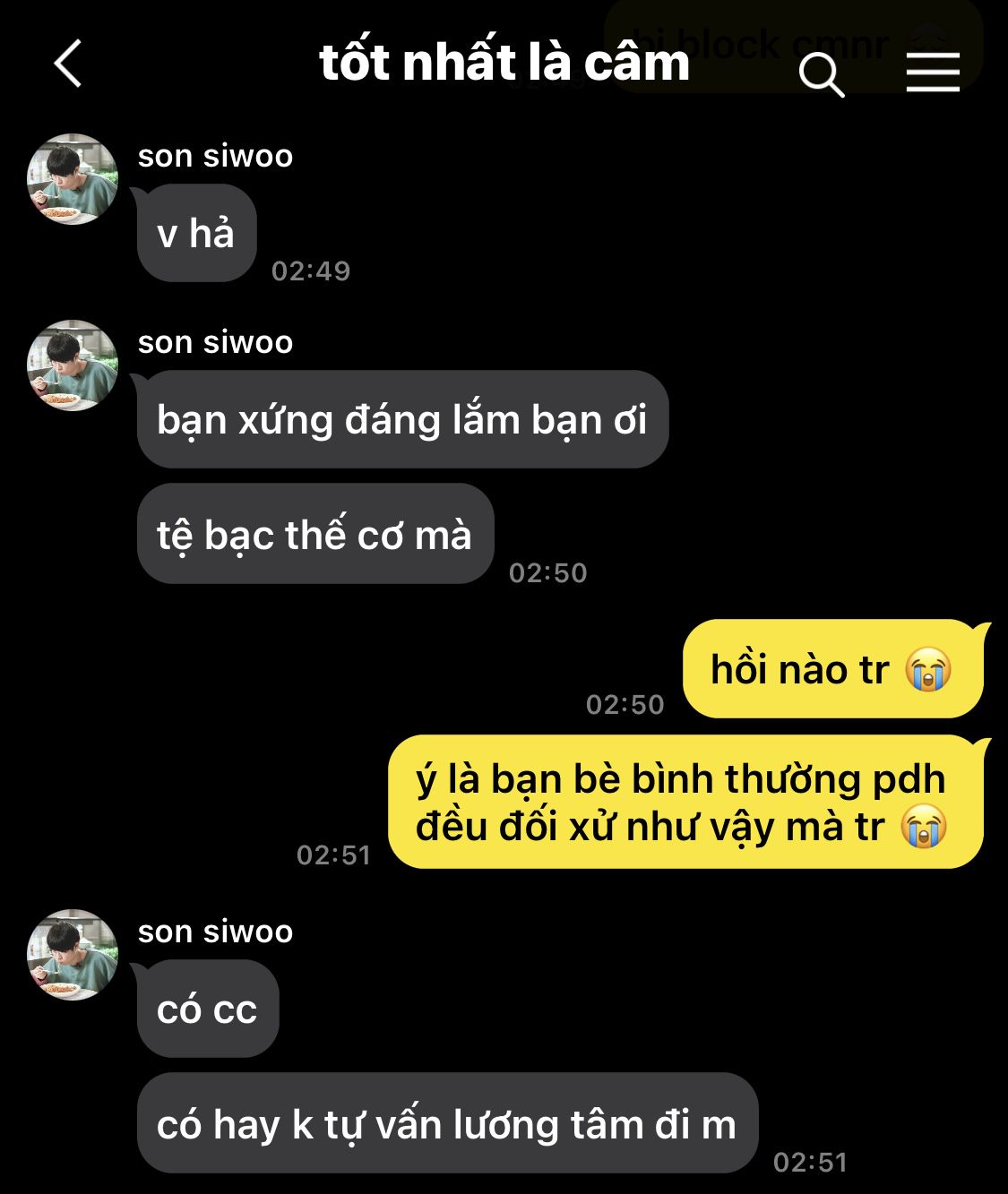Search messages with the magnifier icon
Image resolution: width=1008 pixels, height=1194 pixels.
pos(821,73)
